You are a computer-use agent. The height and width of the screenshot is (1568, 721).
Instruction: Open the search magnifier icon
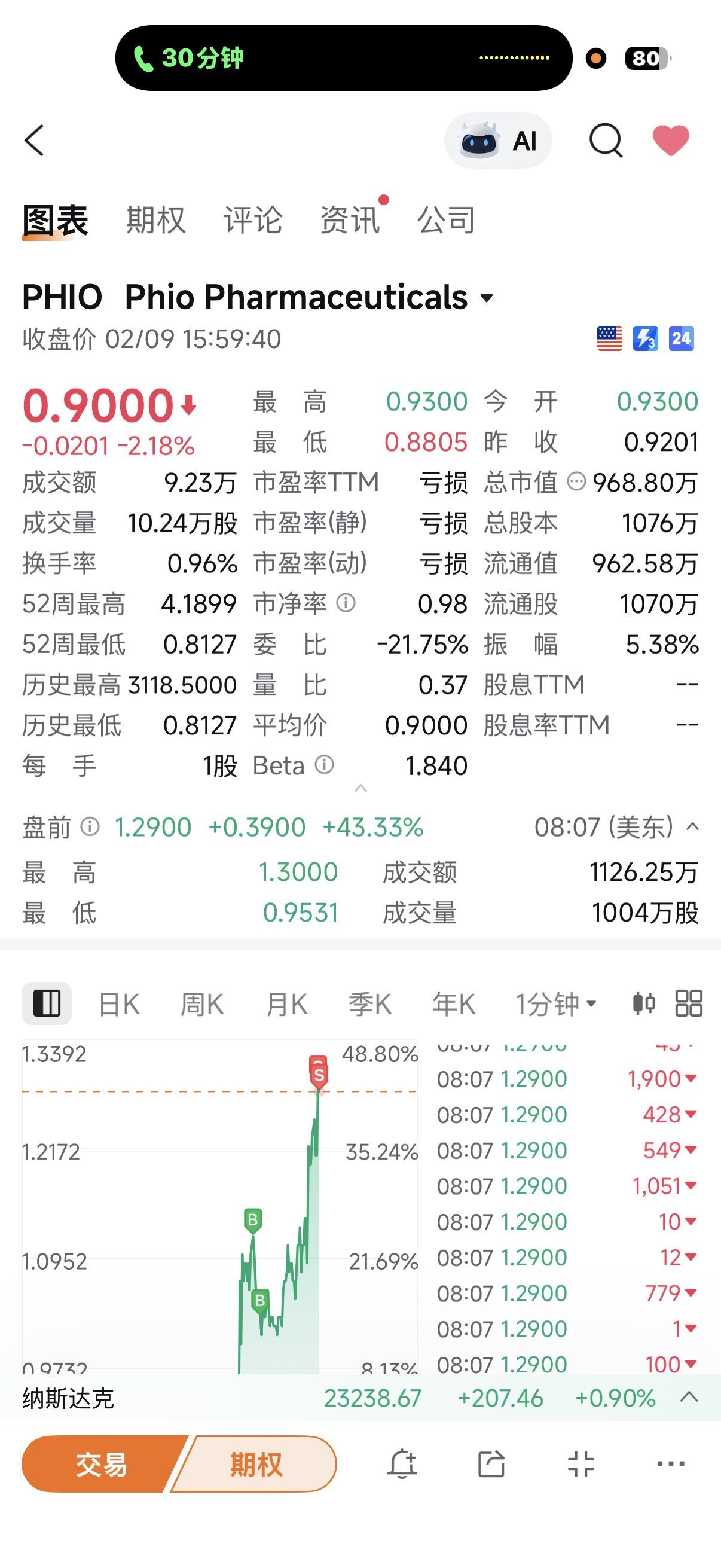[606, 141]
